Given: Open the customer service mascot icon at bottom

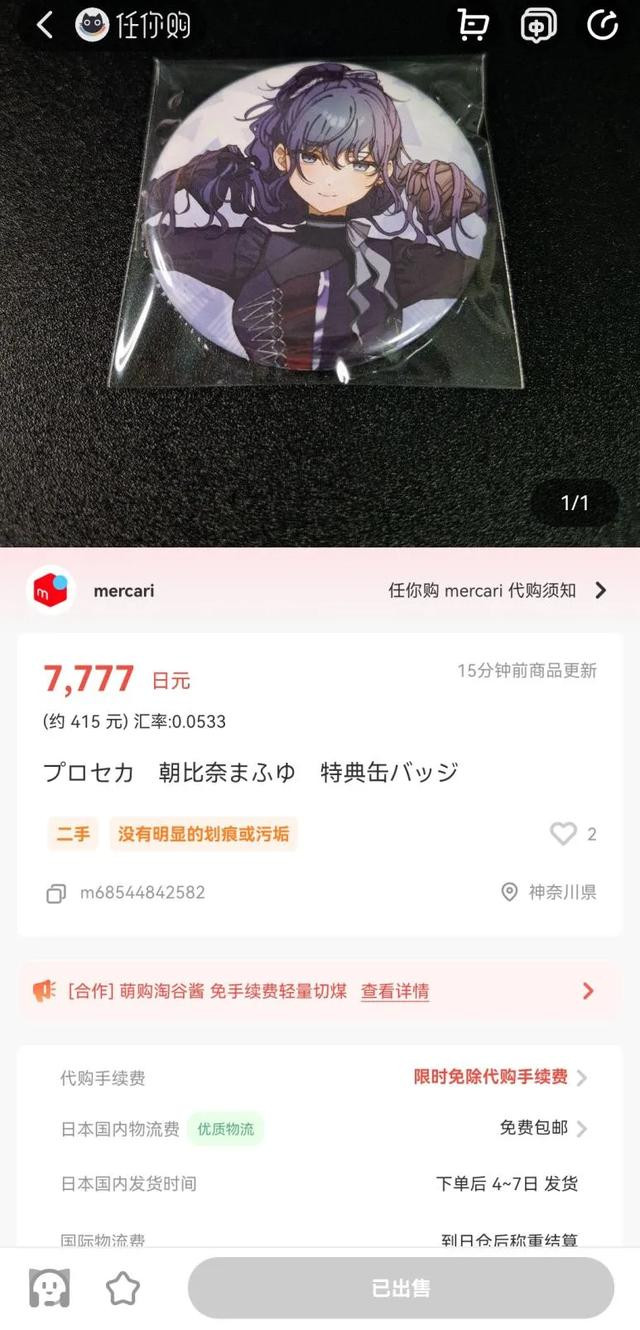Looking at the screenshot, I should (49, 1288).
